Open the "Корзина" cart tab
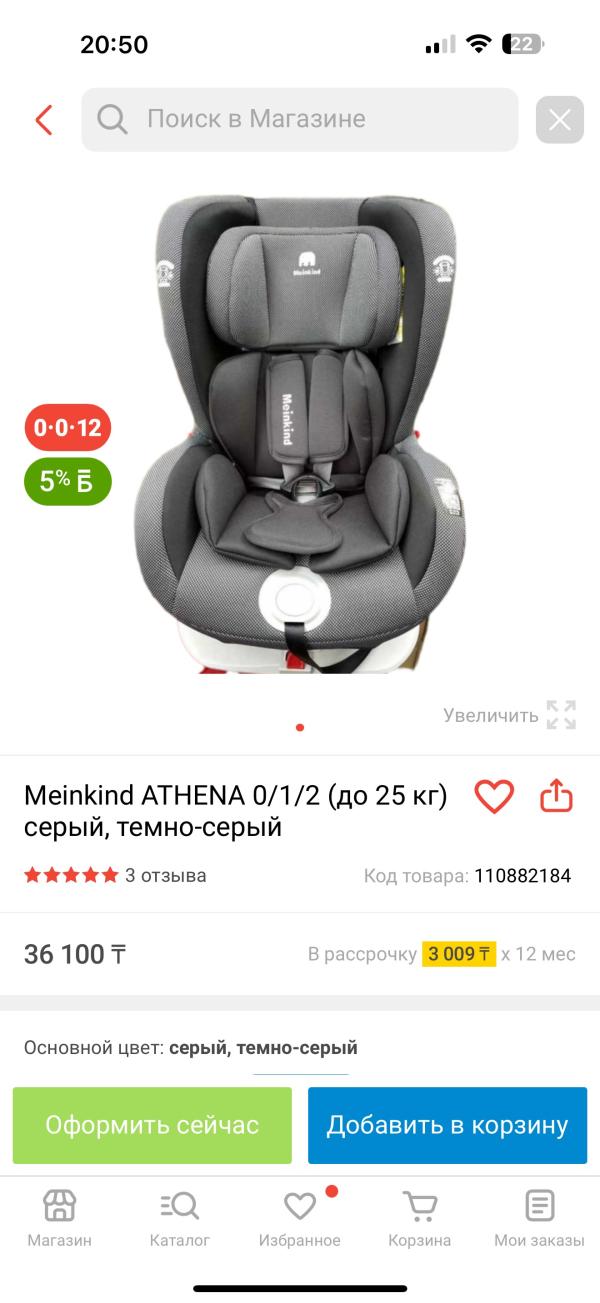This screenshot has width=600, height=1303. click(420, 1219)
